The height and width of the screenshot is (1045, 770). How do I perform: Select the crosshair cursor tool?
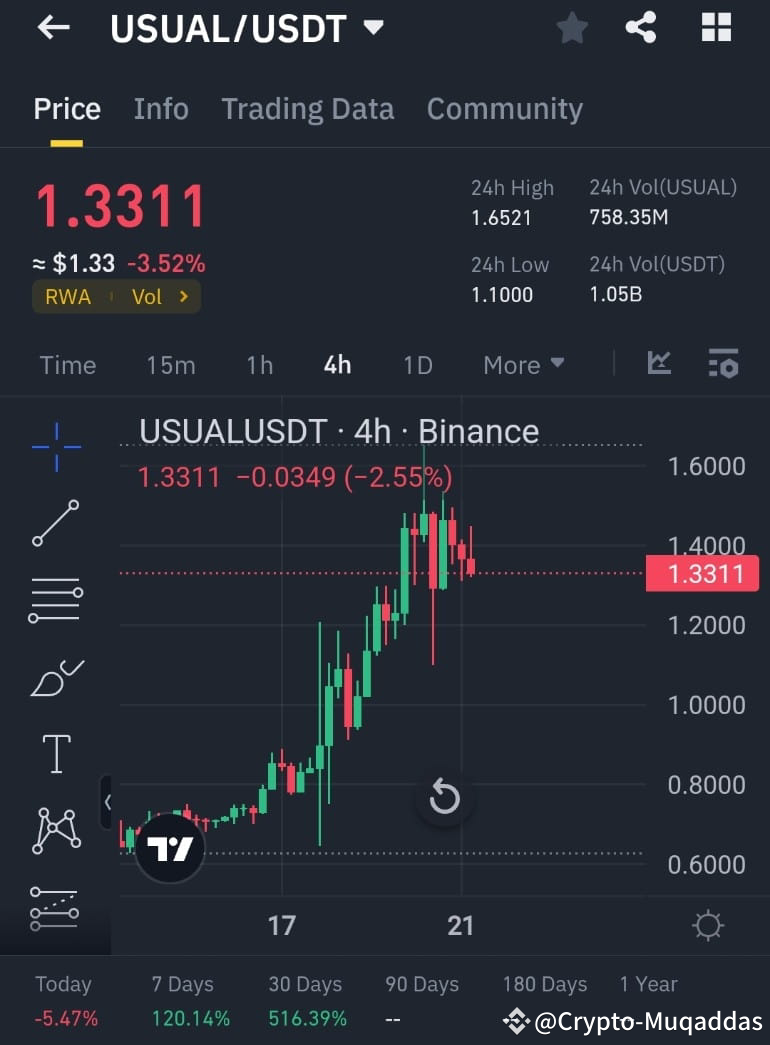pos(55,448)
